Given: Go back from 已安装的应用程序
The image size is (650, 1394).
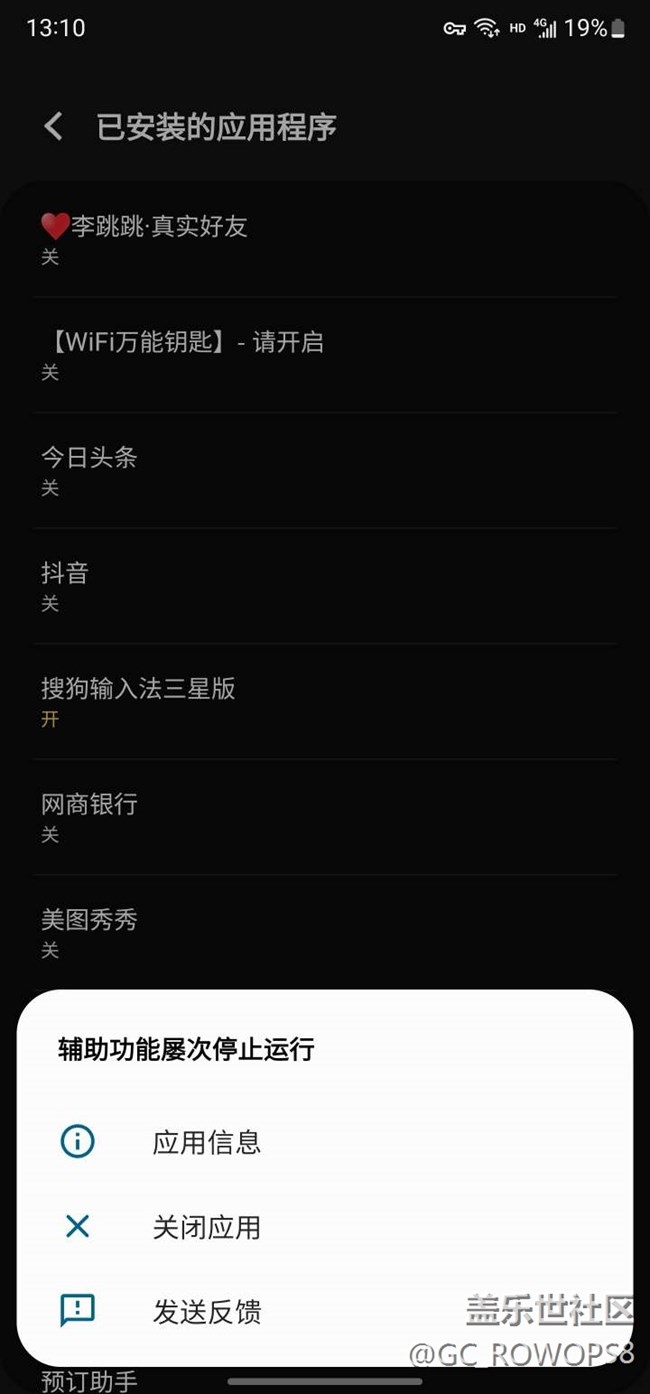Looking at the screenshot, I should [x=54, y=127].
